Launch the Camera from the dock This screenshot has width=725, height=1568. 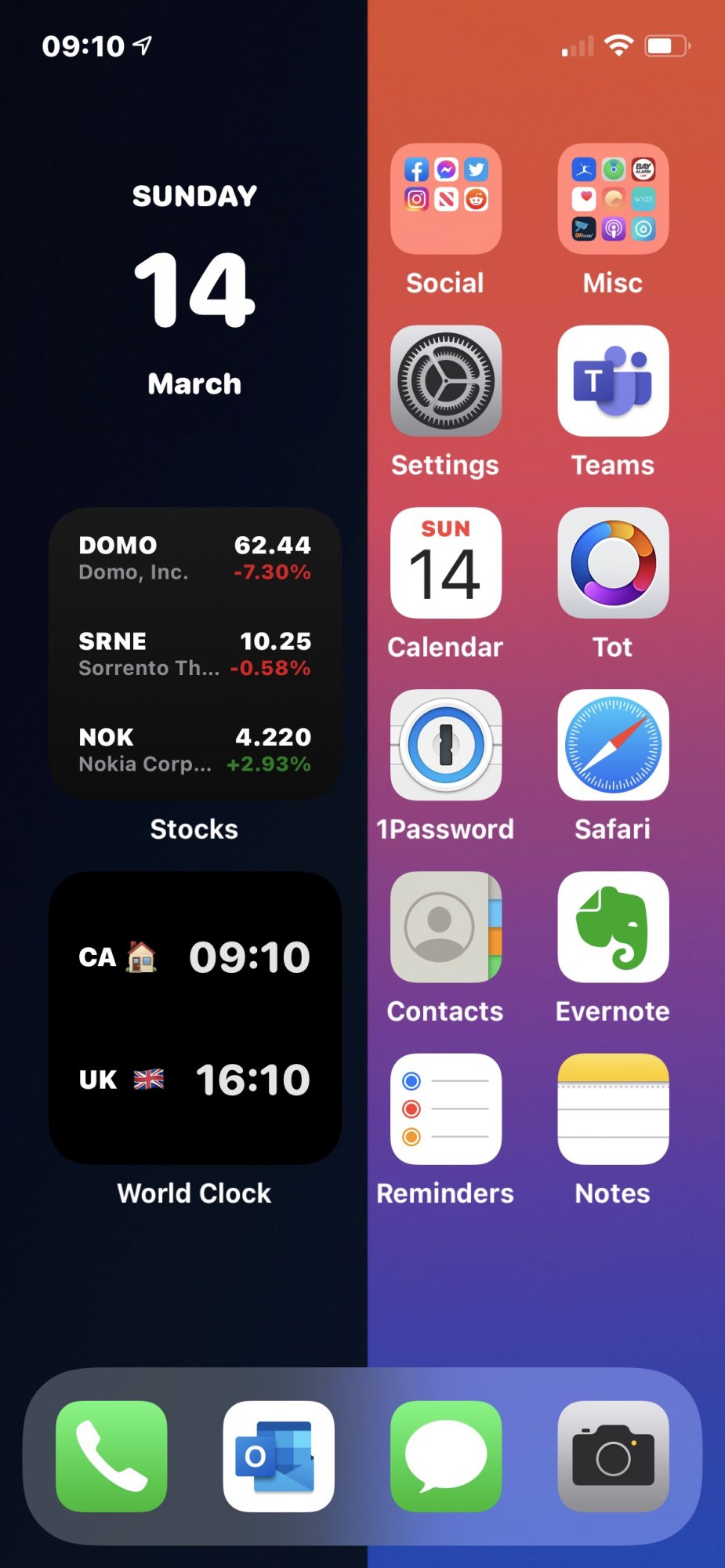[x=613, y=1456]
